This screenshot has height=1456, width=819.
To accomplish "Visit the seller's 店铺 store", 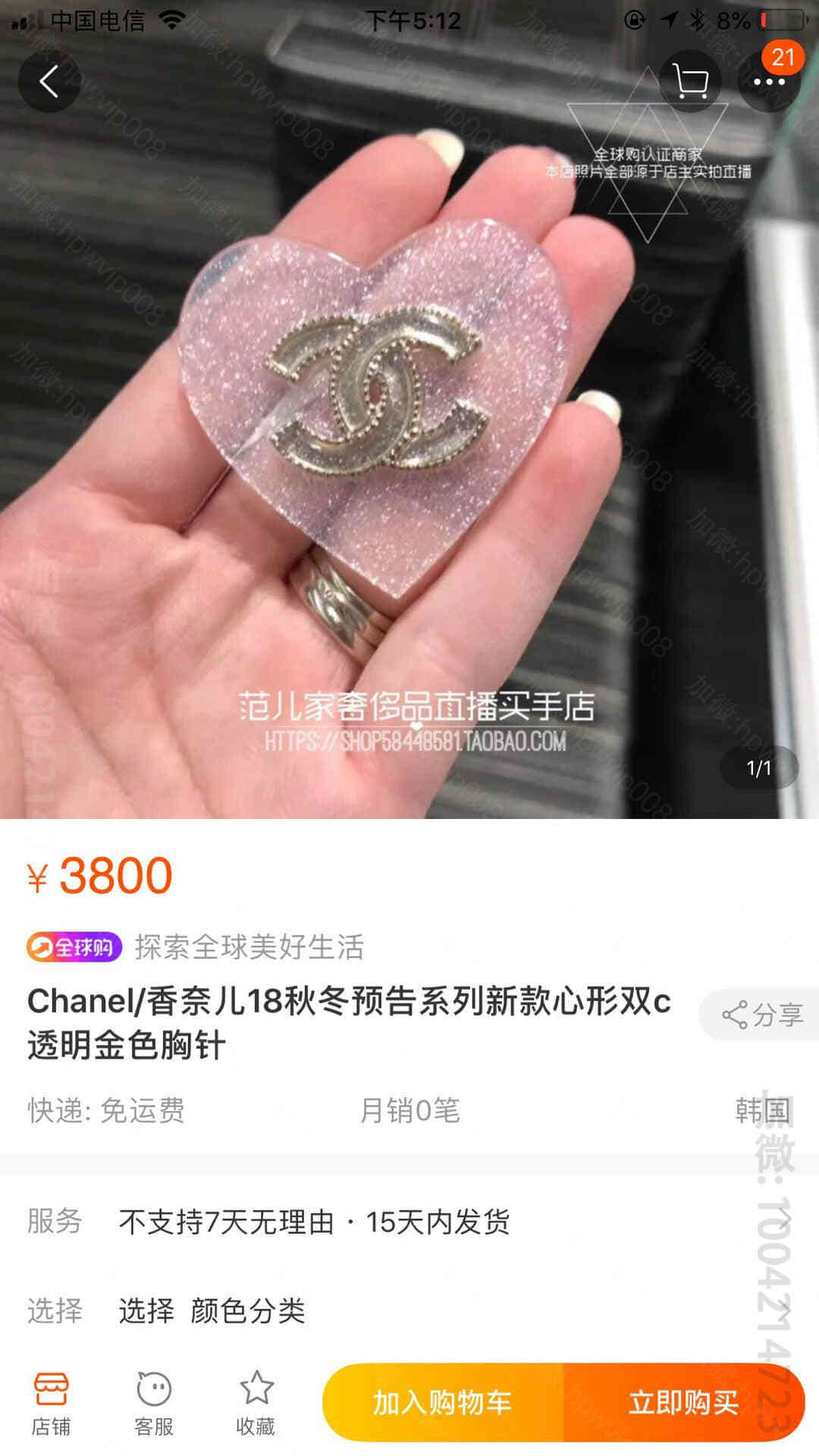I will point(51,1404).
